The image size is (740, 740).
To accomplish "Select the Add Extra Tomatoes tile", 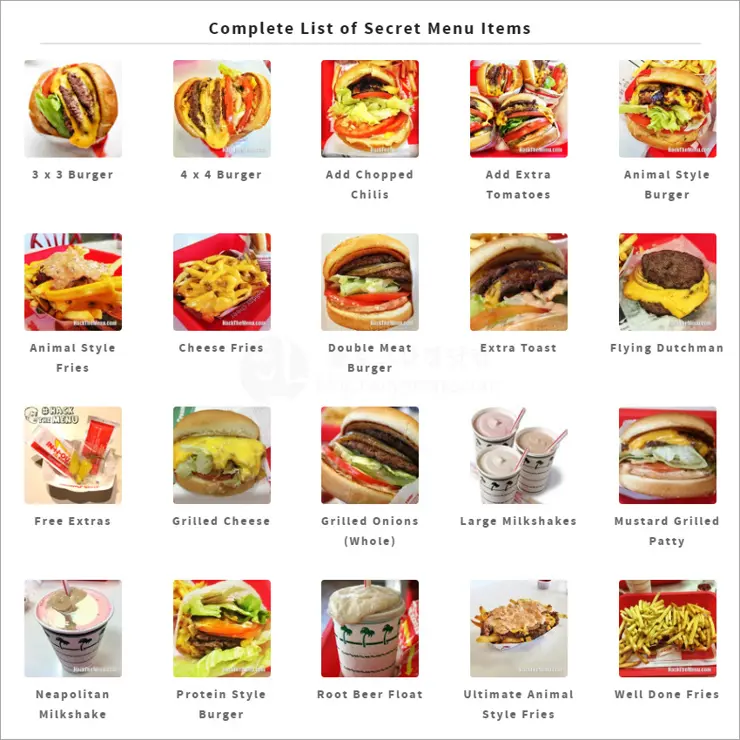I will pos(518,109).
